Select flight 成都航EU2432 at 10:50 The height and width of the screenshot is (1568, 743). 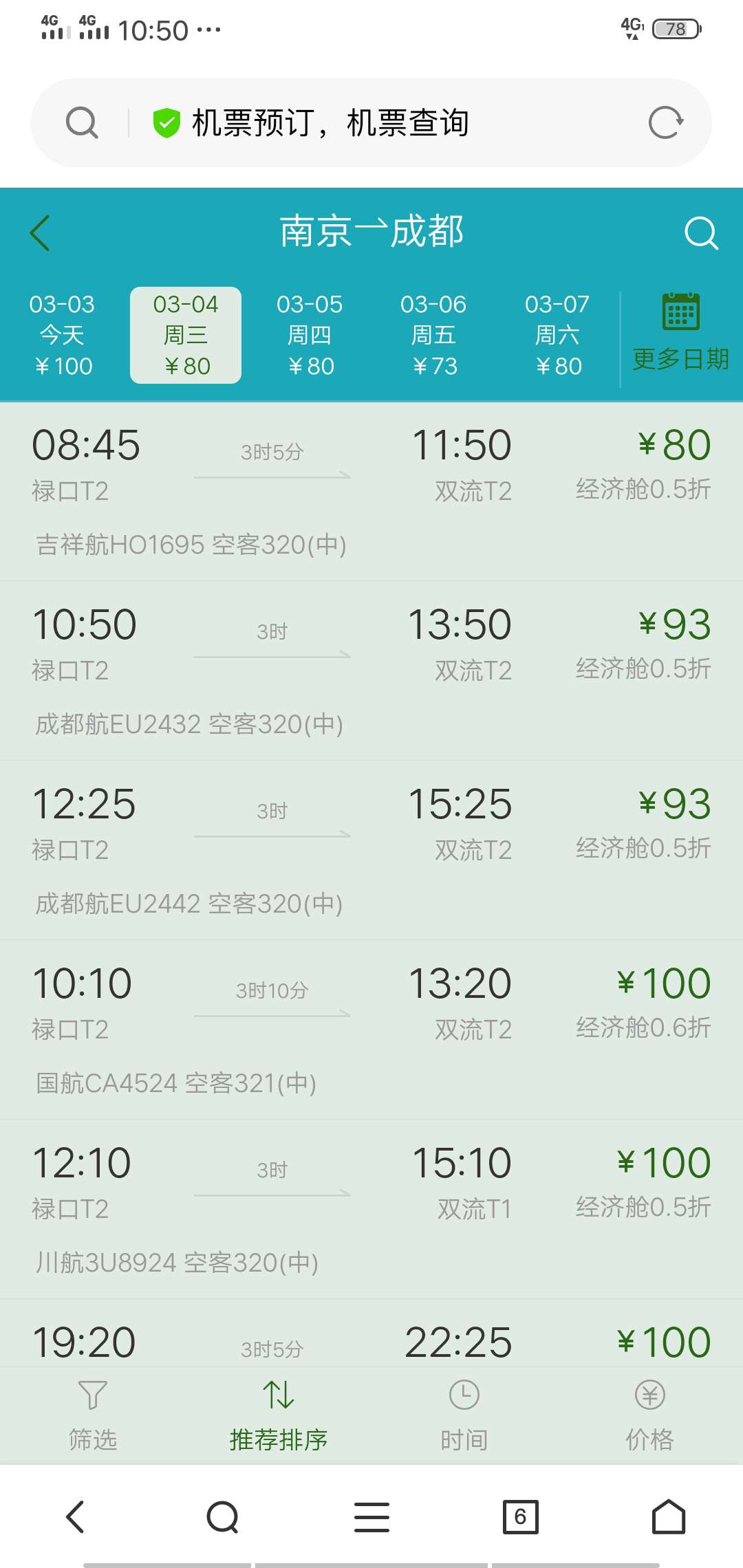[x=371, y=671]
